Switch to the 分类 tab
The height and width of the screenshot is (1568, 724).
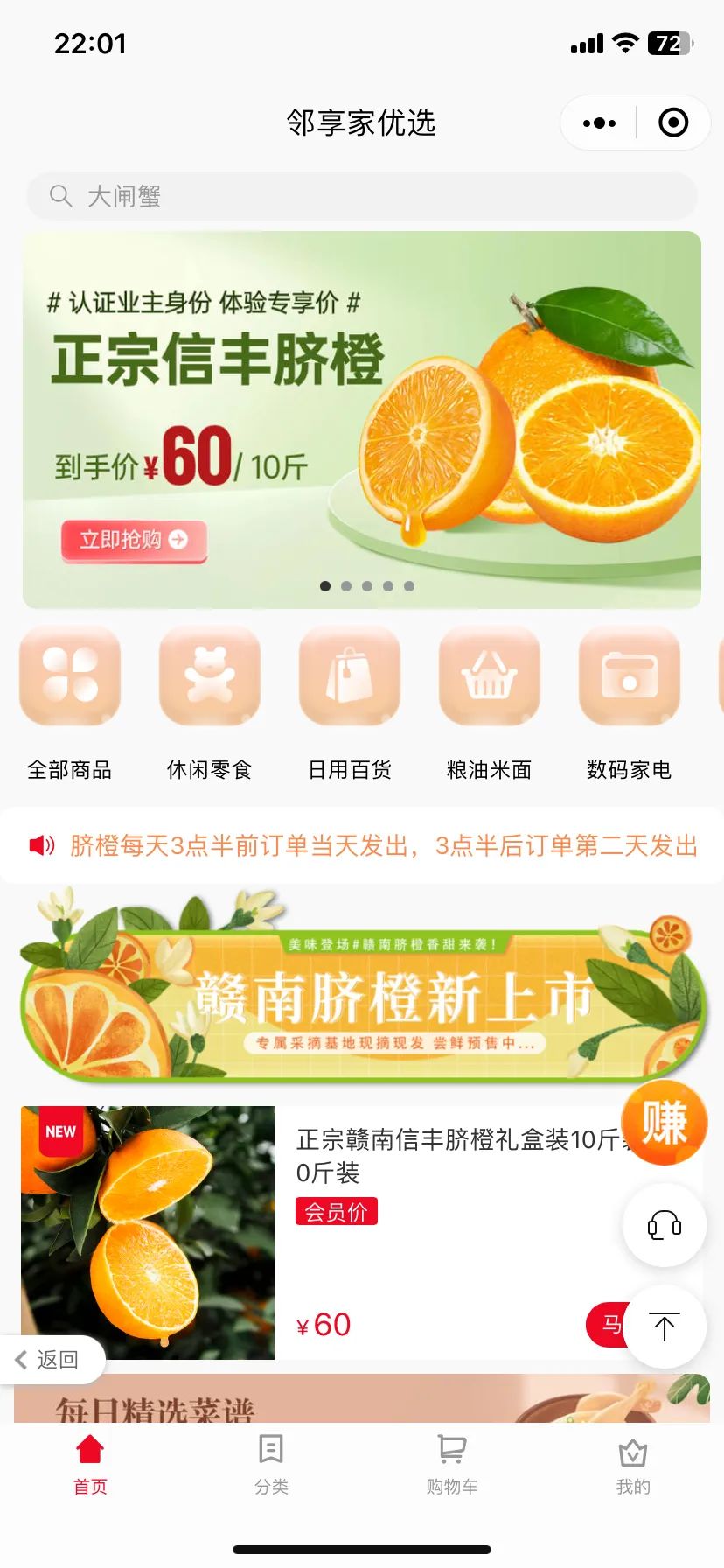pos(271,1465)
